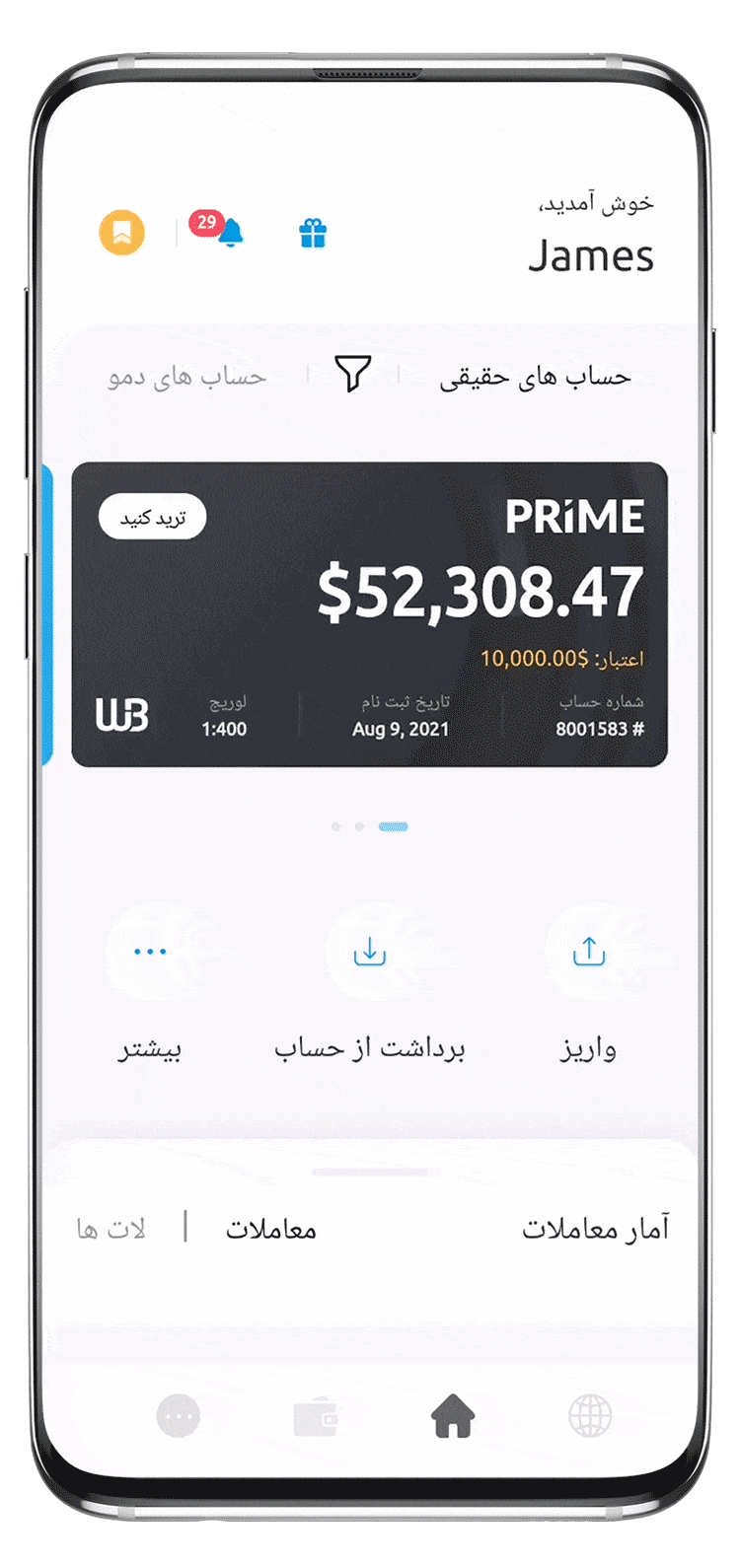Open the three-dots tab in bottom bar
Viewport: 740px width, 1568px height.
(x=179, y=1417)
